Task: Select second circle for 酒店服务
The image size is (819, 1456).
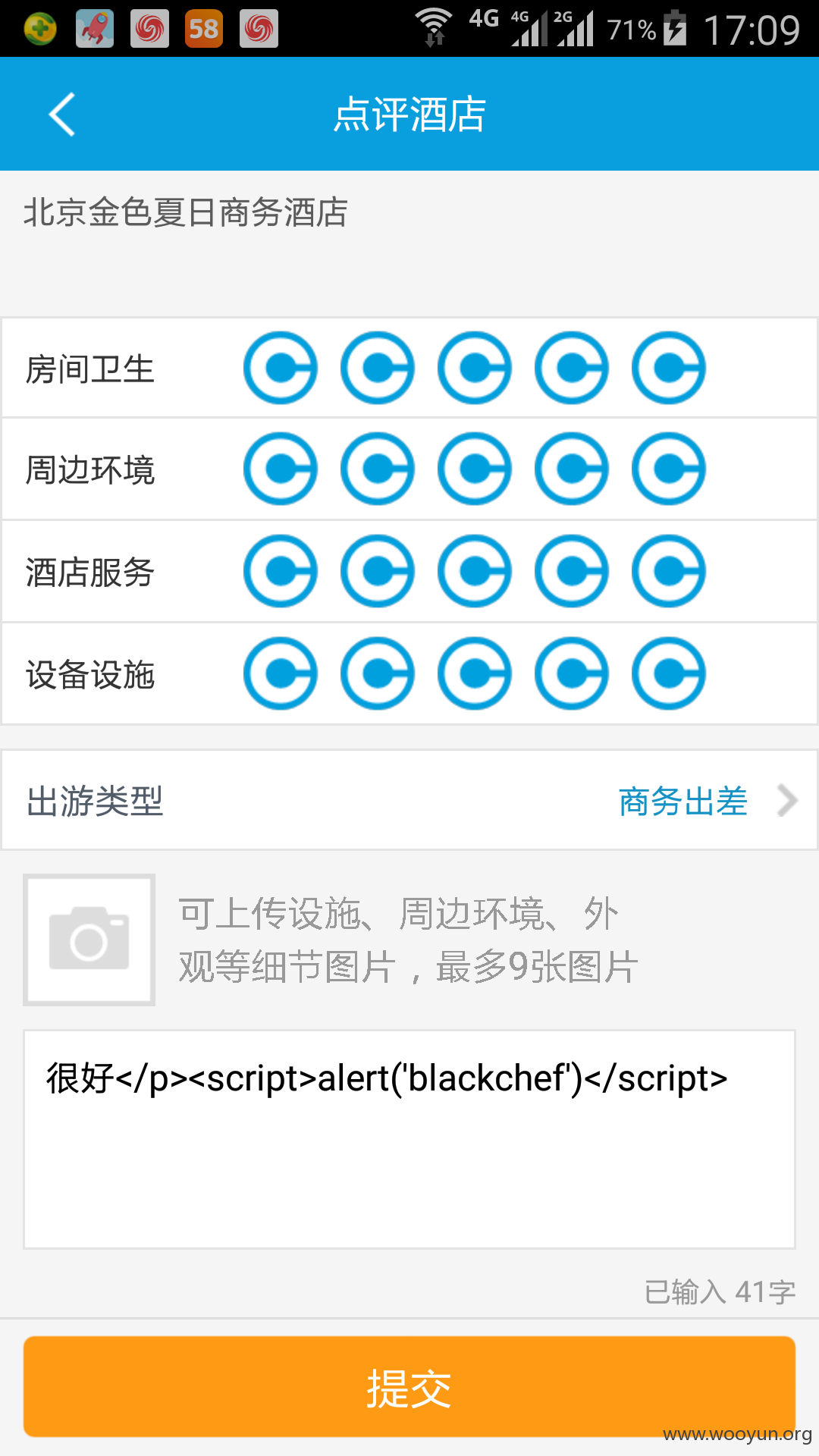Action: click(x=378, y=571)
